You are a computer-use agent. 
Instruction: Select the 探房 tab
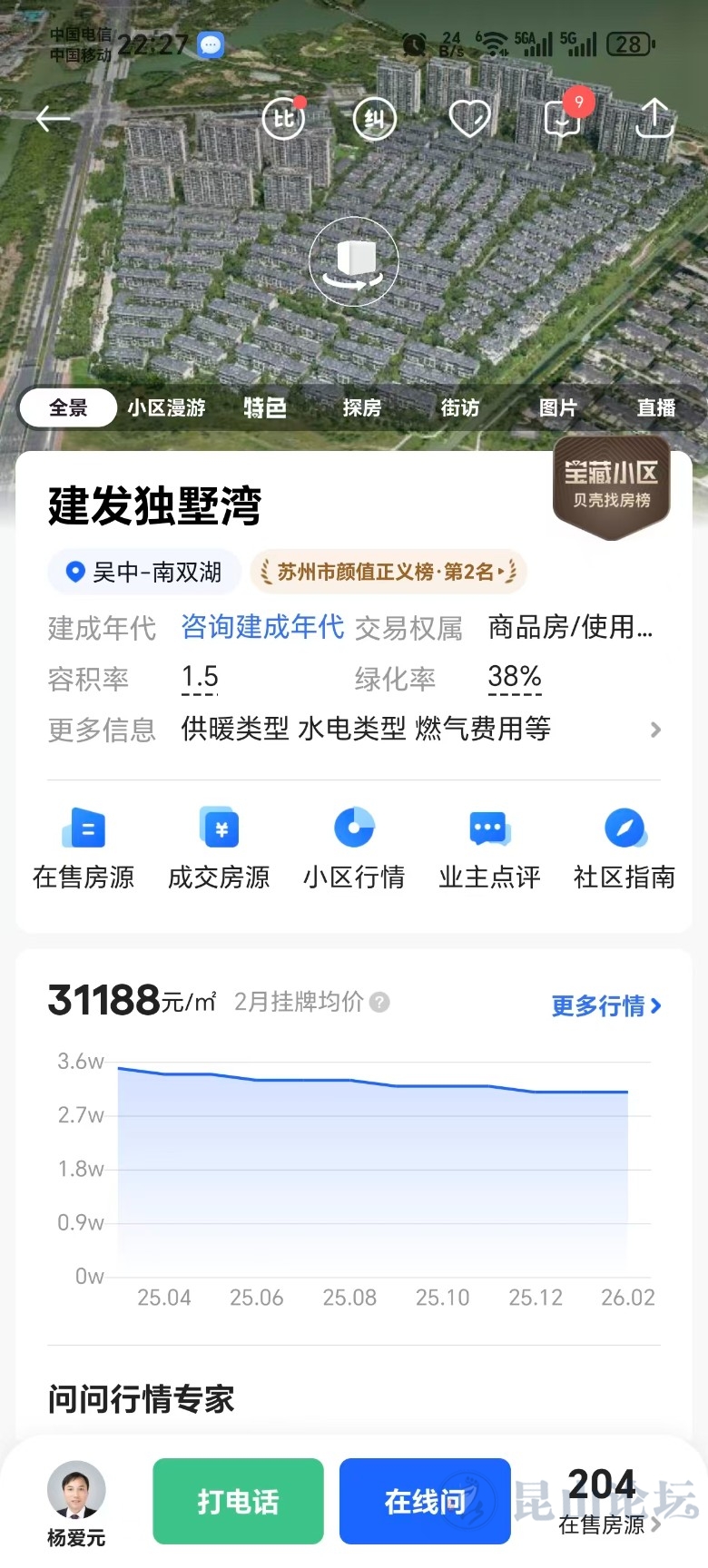pos(362,408)
